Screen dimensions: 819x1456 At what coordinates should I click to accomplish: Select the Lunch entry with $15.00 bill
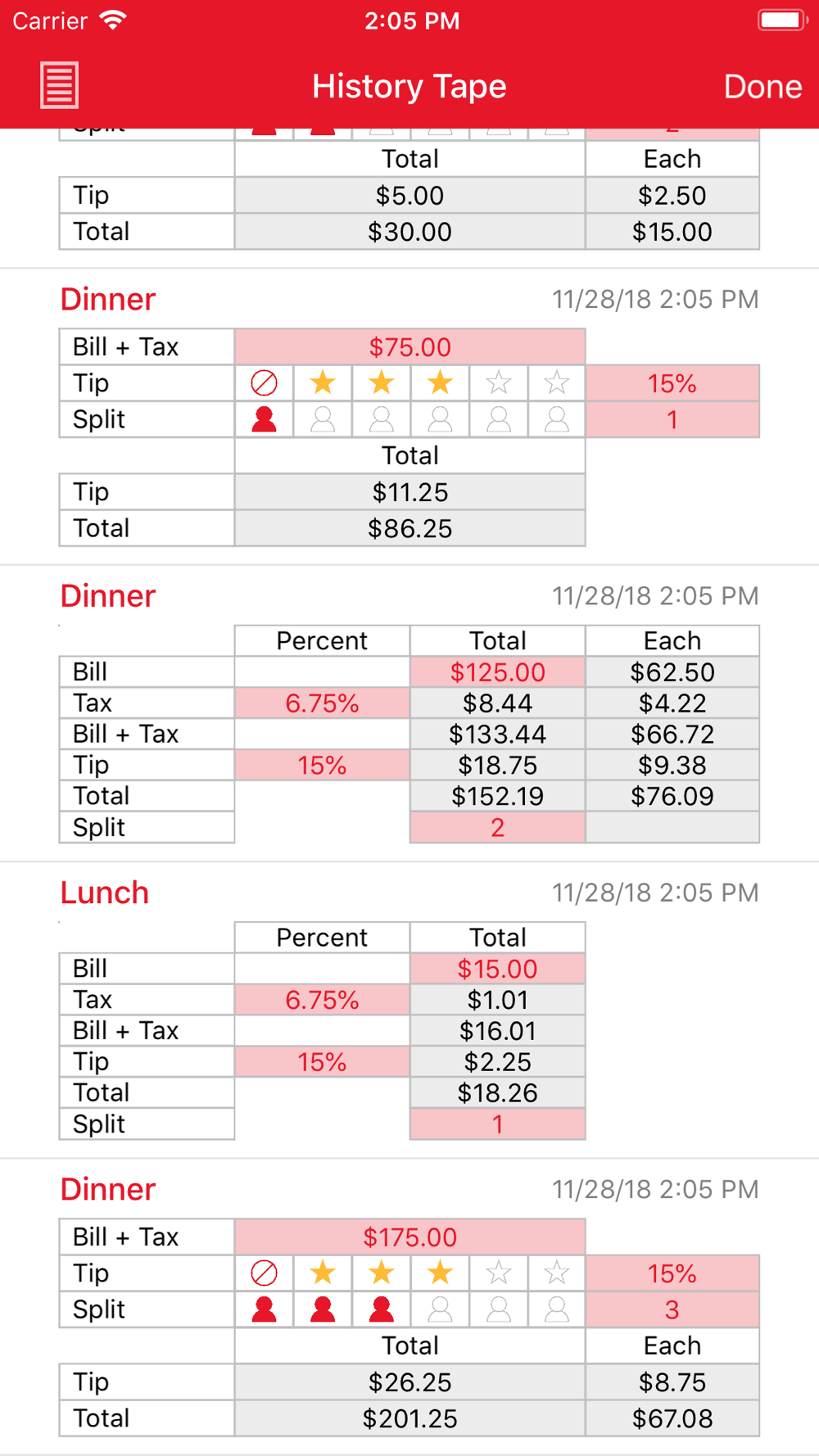[409, 1010]
